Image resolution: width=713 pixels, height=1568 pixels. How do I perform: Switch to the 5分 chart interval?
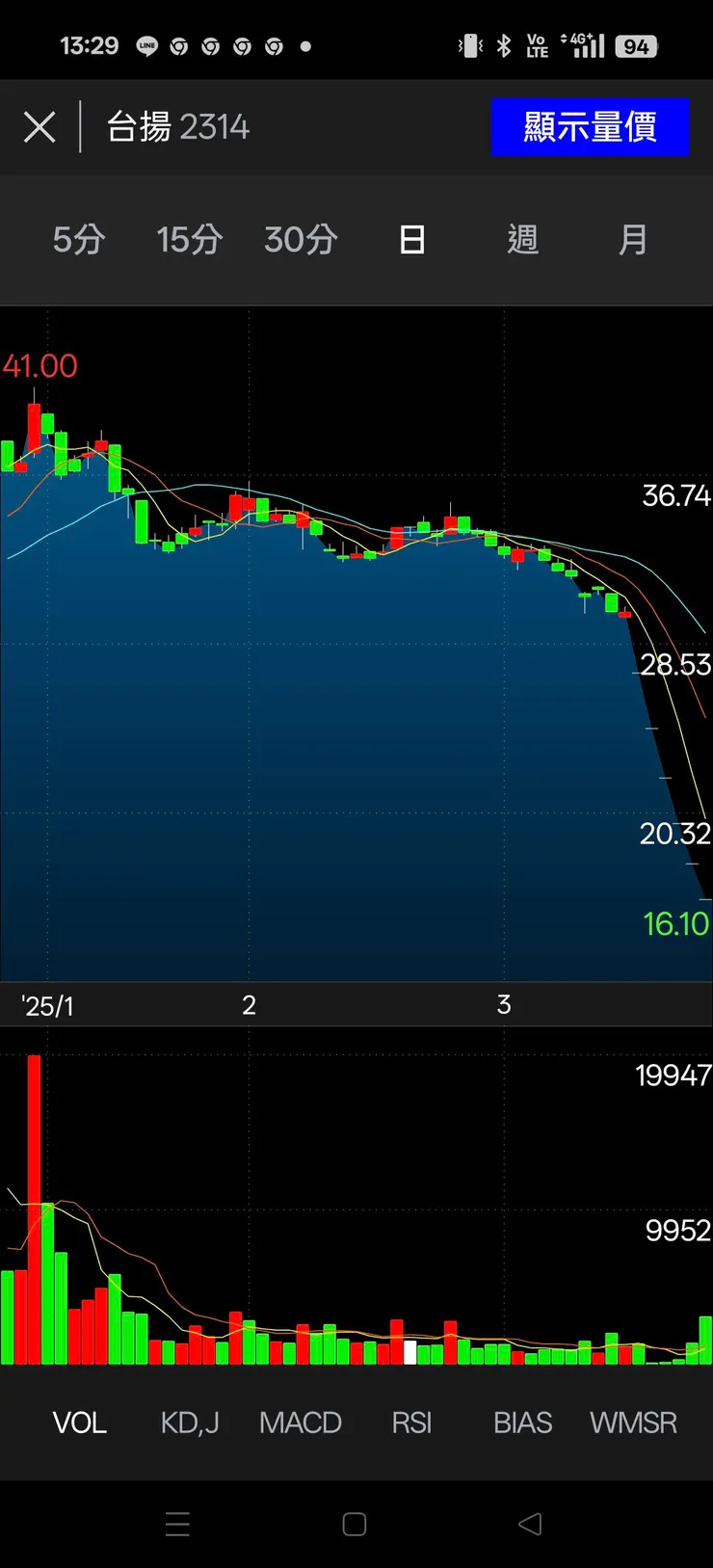(79, 239)
